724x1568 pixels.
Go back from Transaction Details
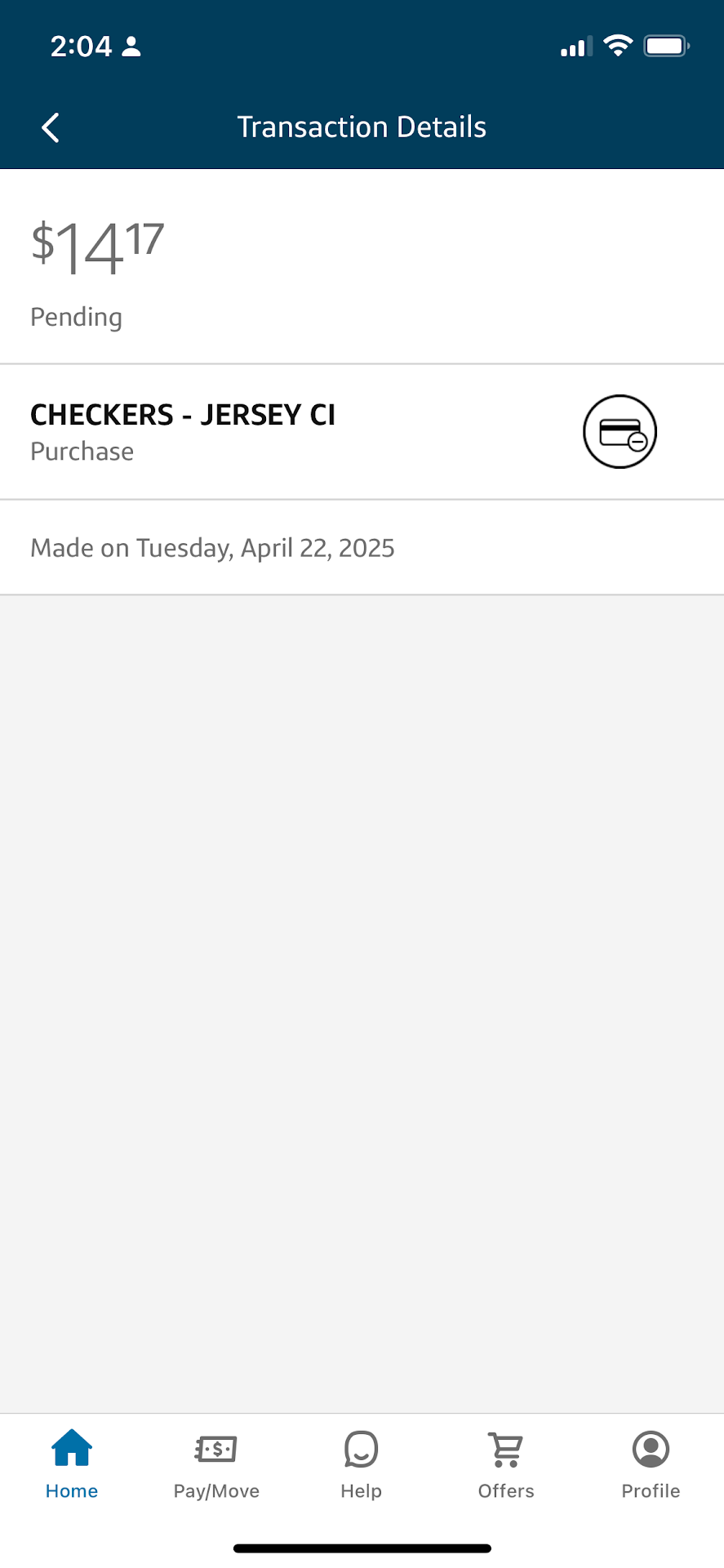point(51,127)
